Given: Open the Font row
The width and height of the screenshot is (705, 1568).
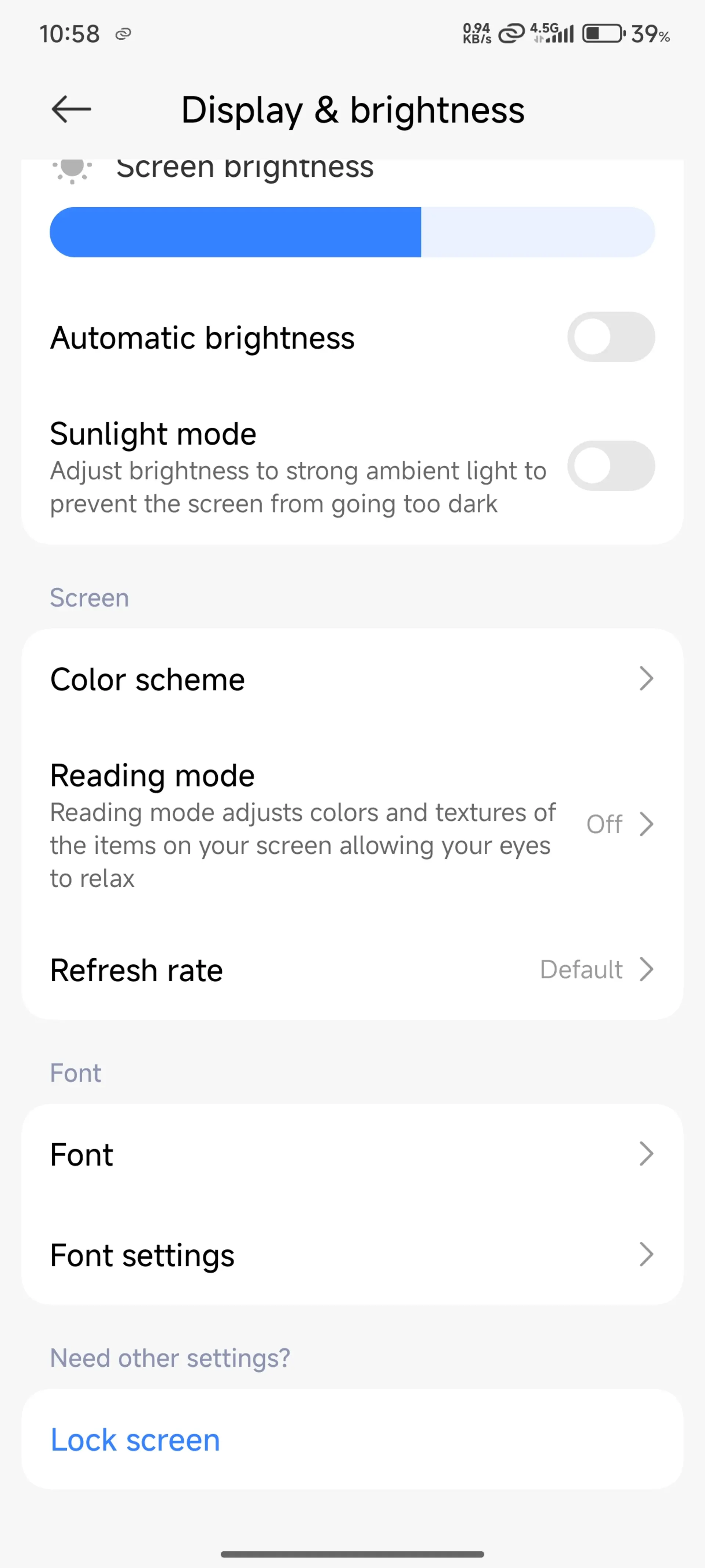Looking at the screenshot, I should (352, 1154).
